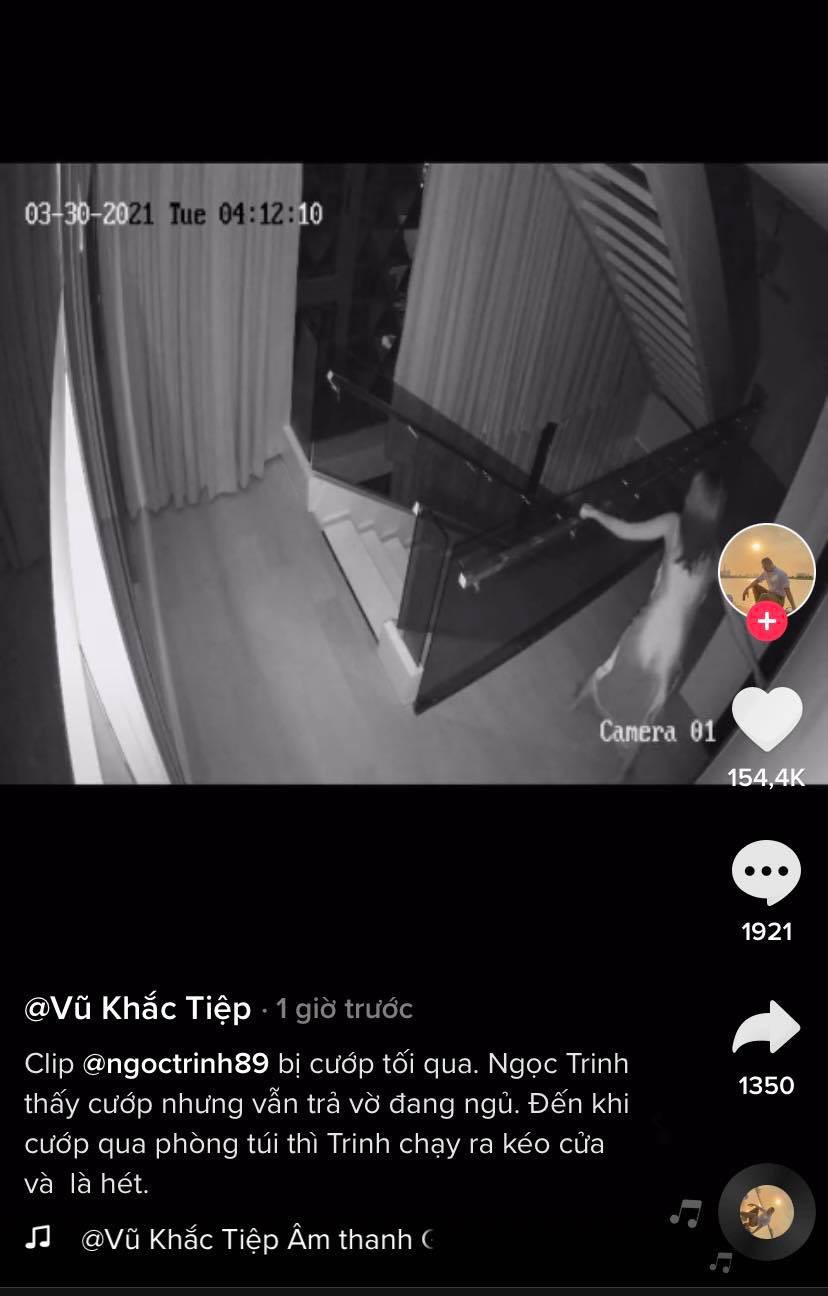Image resolution: width=828 pixels, height=1296 pixels.
Task: Share this video
Action: click(x=766, y=1030)
